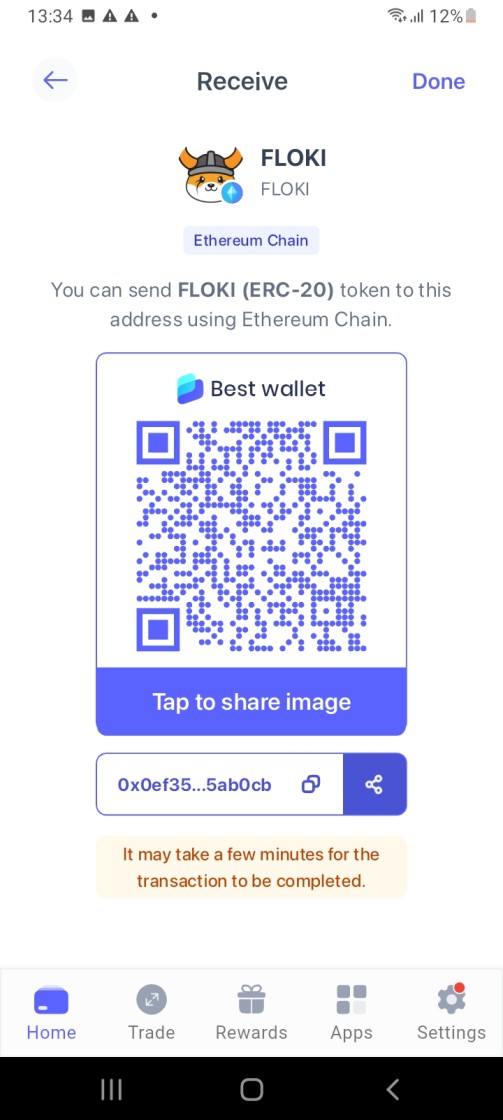Tap to share image button
This screenshot has width=503, height=1120.
252,701
